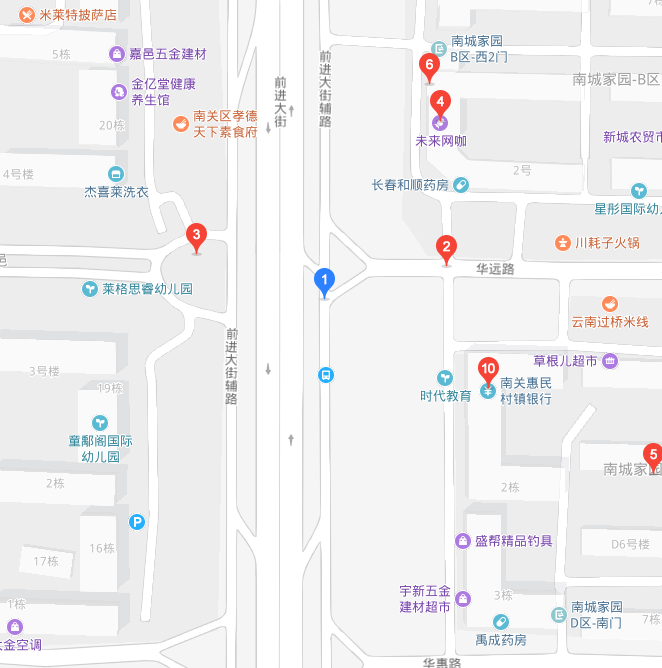This screenshot has width=662, height=668.
Task: Tap the bus stop icon on 前进大街
Action: 325,375
